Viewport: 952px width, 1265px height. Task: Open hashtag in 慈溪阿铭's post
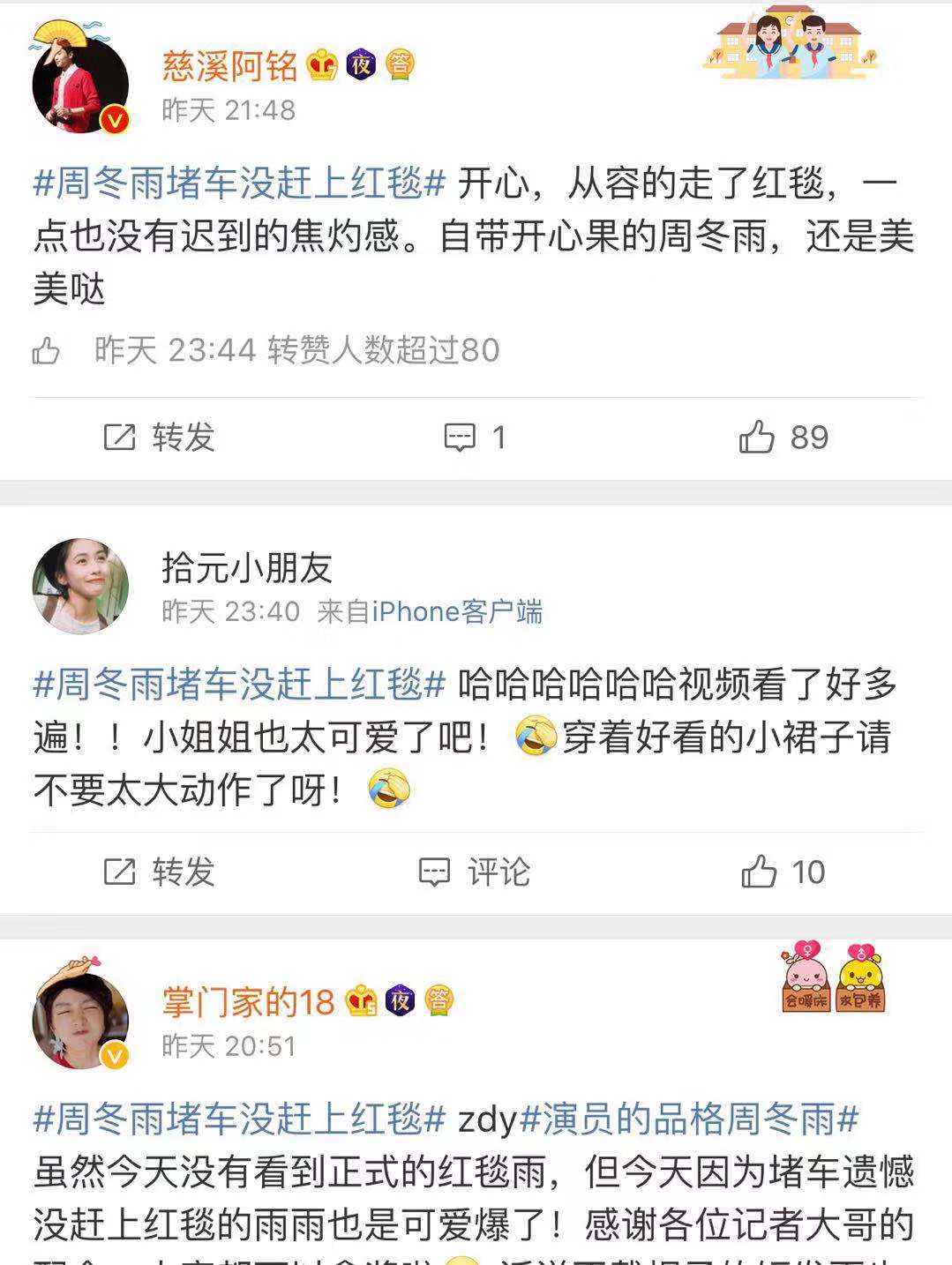pyautogui.click(x=239, y=184)
